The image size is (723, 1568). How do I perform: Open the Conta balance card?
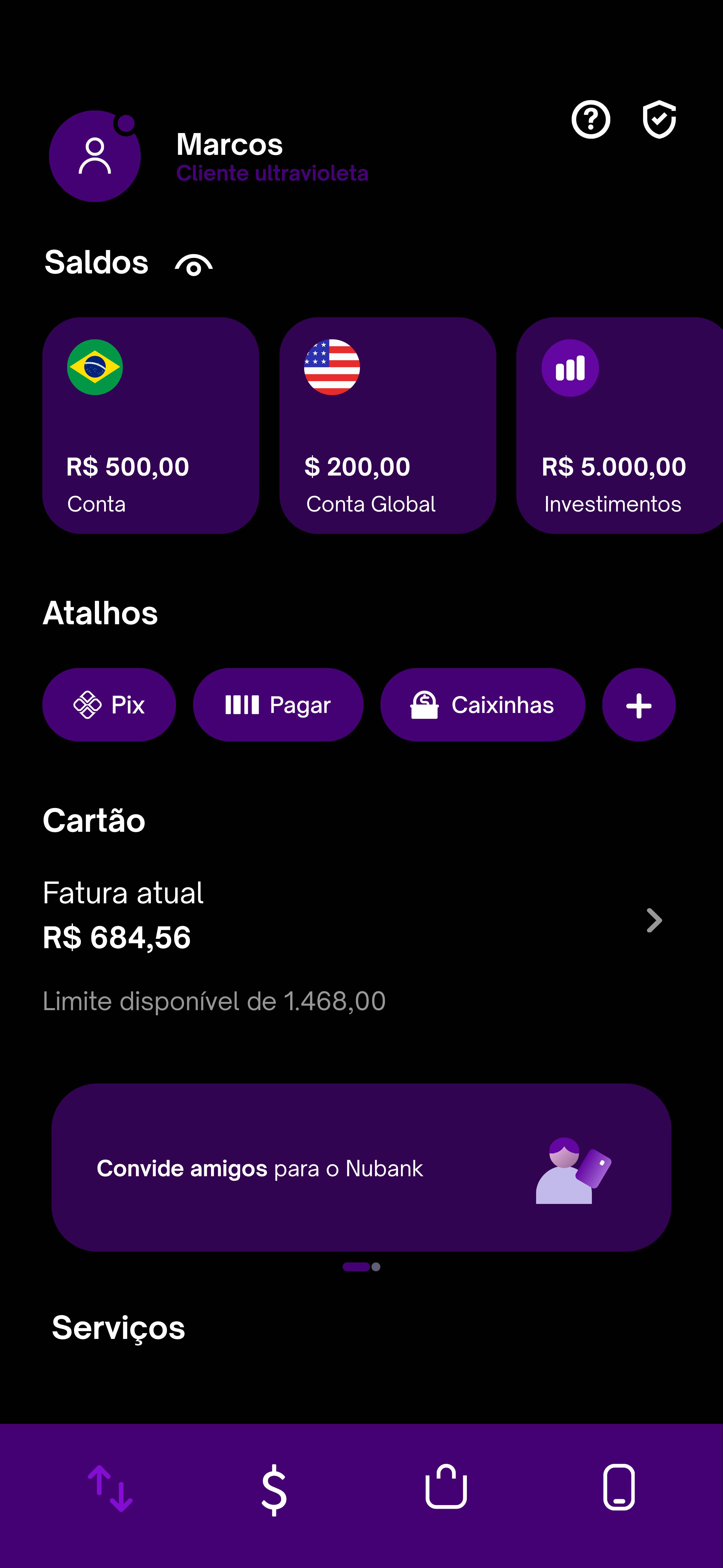[x=150, y=426]
